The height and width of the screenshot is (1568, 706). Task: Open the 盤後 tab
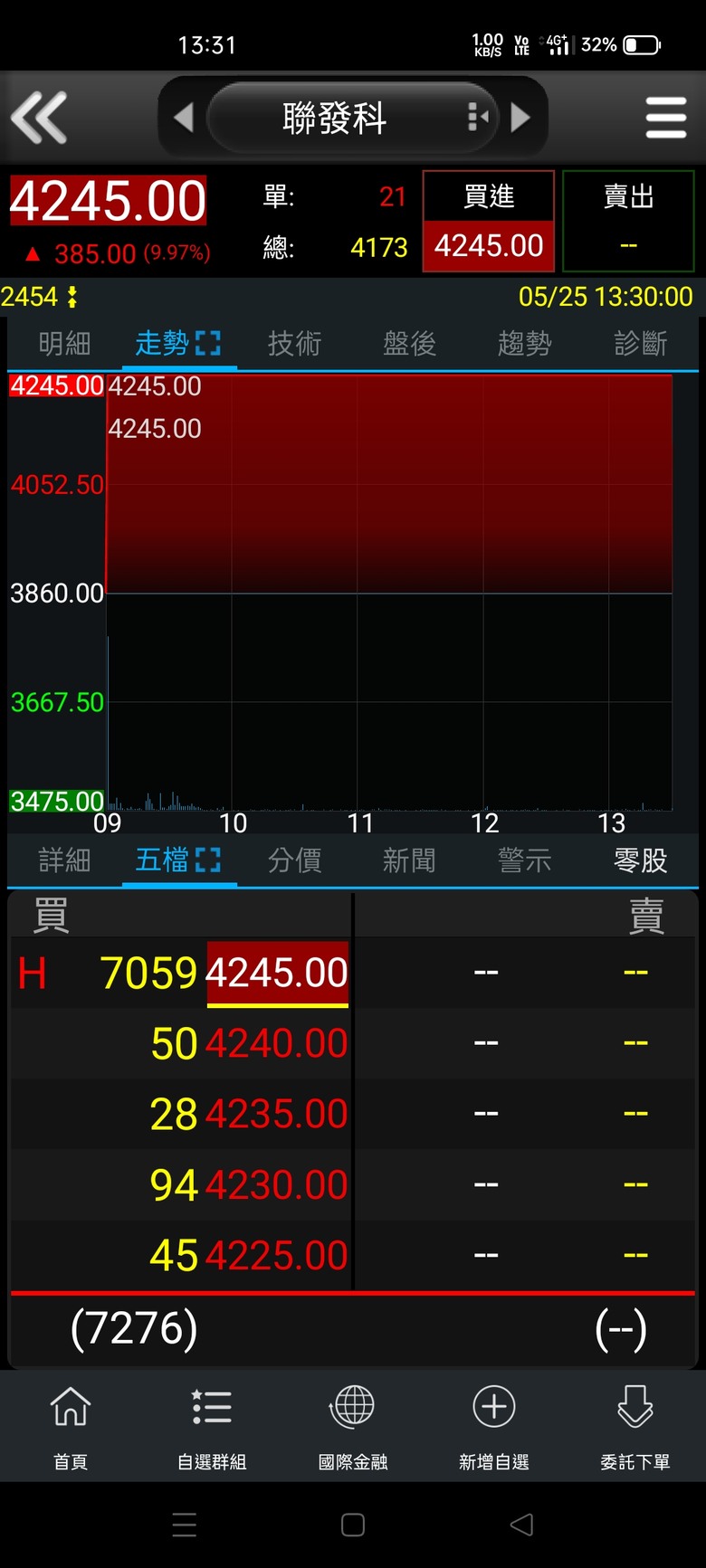point(409,344)
